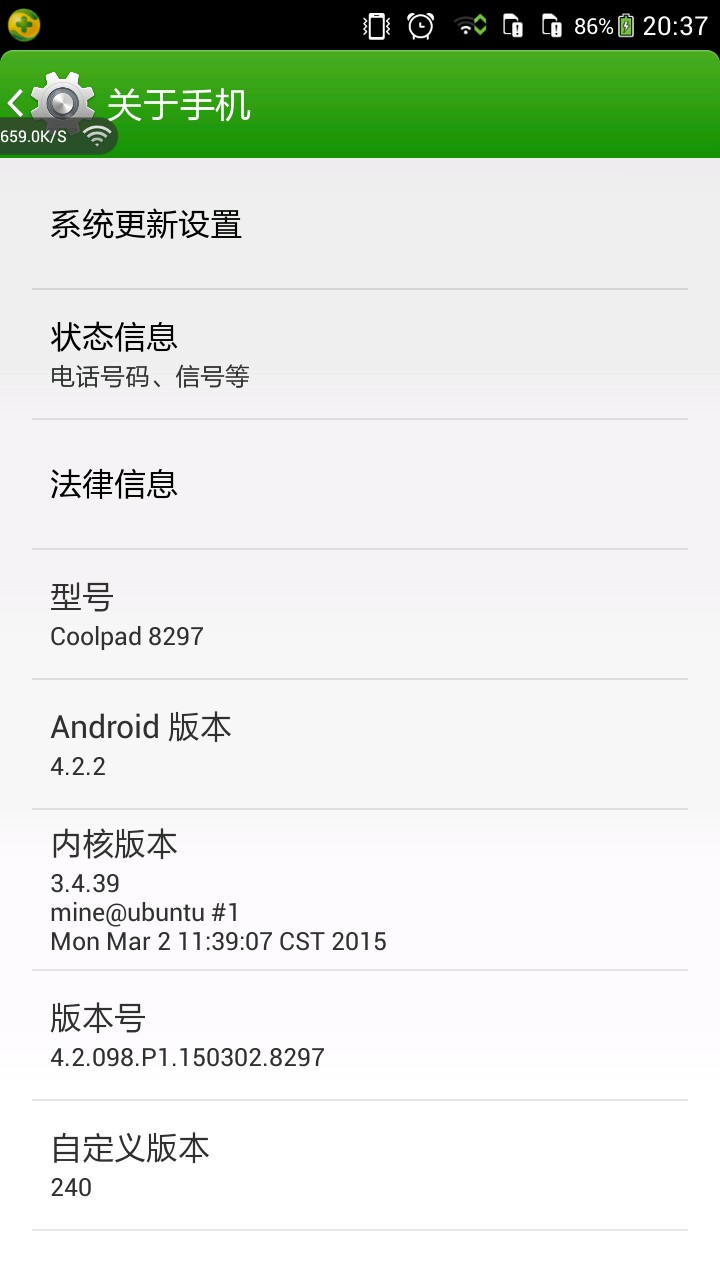This screenshot has width=720, height=1280.
Task: View 法律信息
Action: pos(360,484)
